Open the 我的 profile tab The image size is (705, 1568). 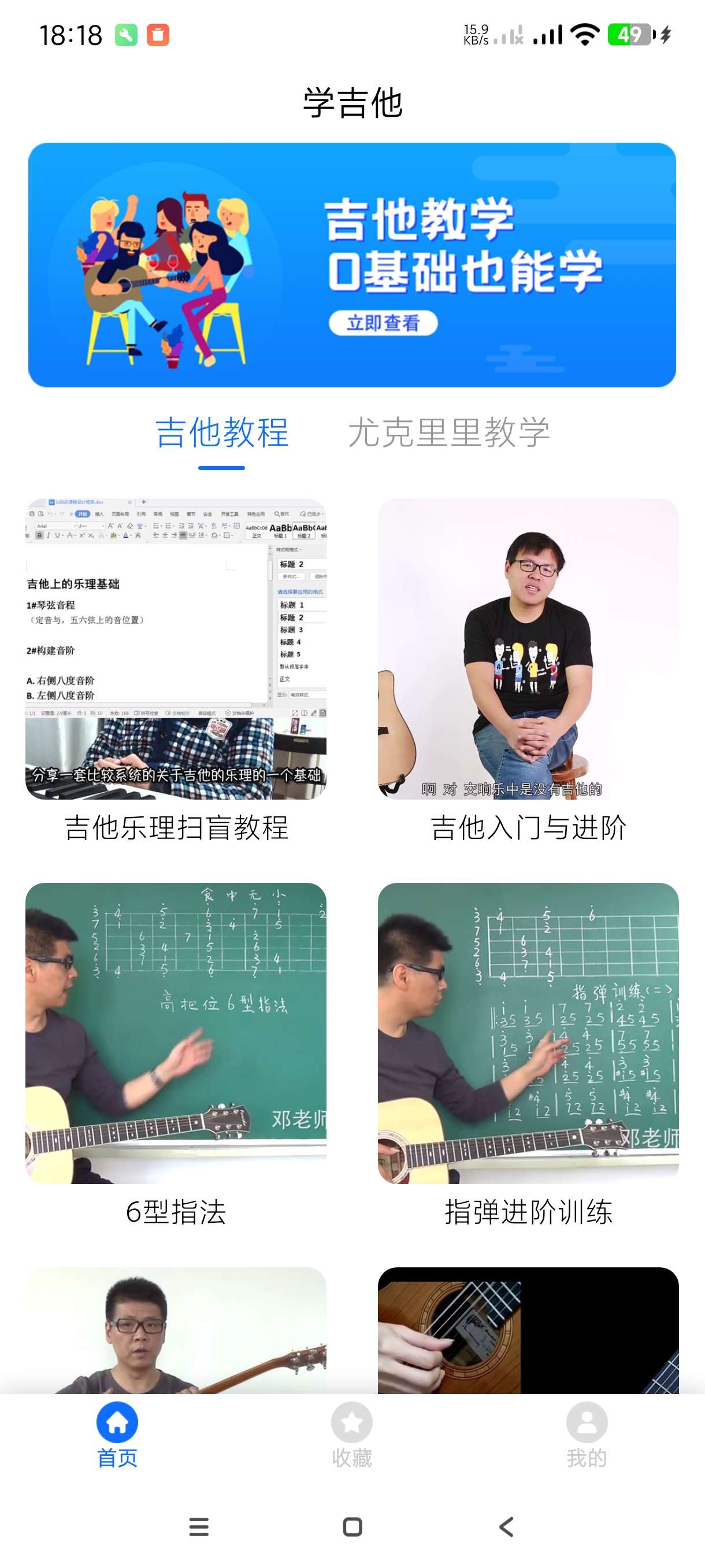tap(587, 1434)
